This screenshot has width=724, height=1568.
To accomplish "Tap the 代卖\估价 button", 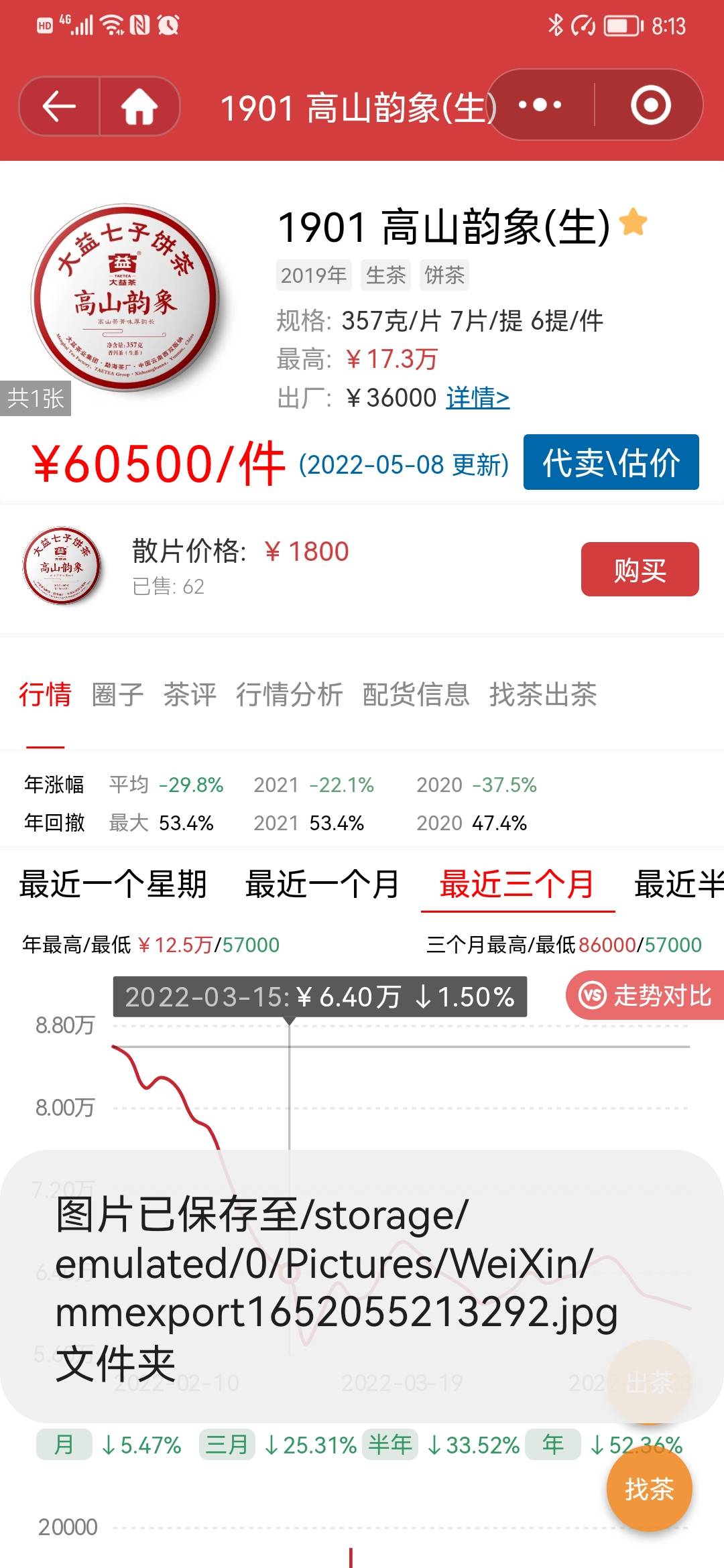I will 611,462.
